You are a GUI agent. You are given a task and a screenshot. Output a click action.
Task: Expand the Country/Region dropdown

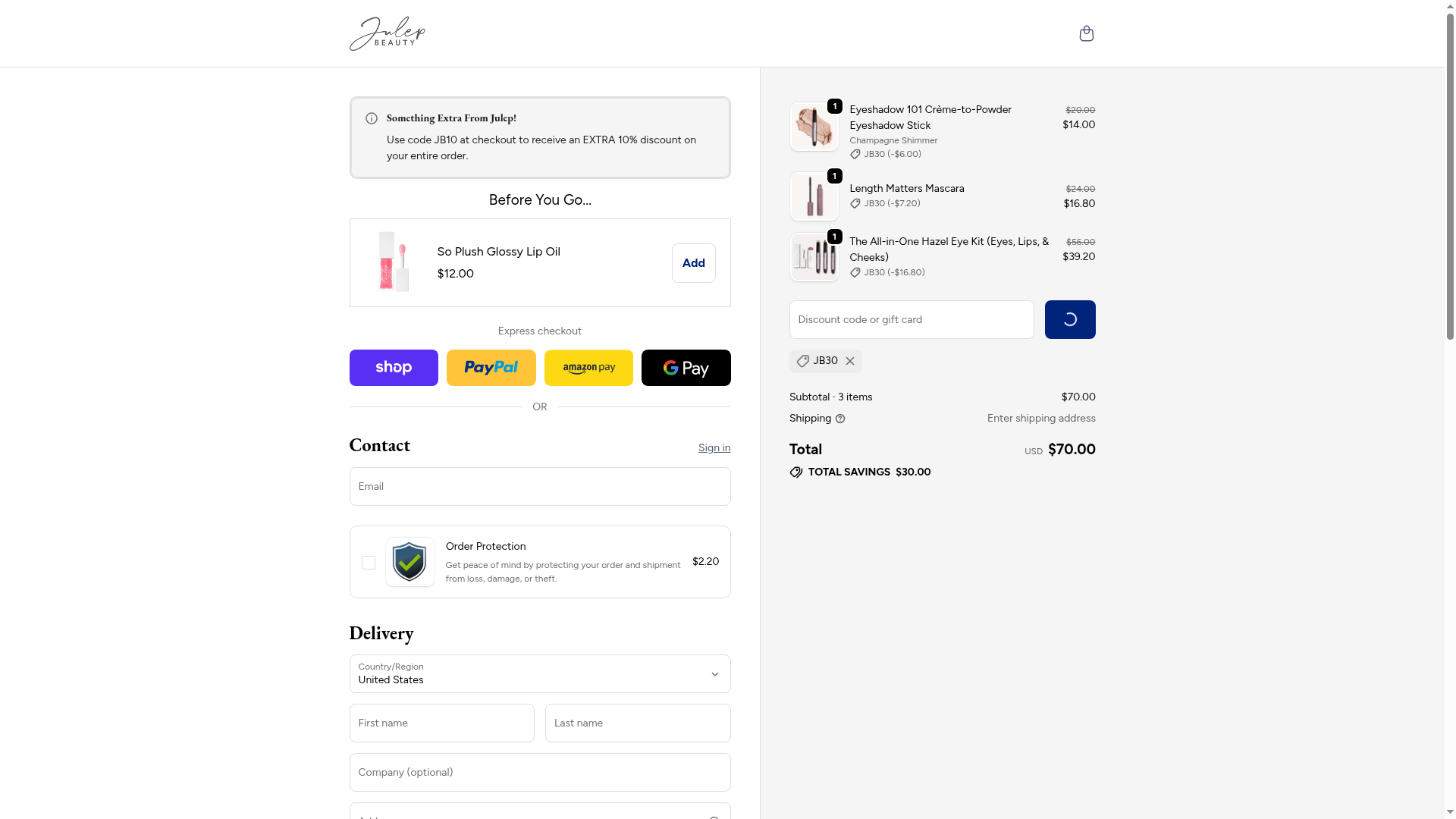(539, 674)
